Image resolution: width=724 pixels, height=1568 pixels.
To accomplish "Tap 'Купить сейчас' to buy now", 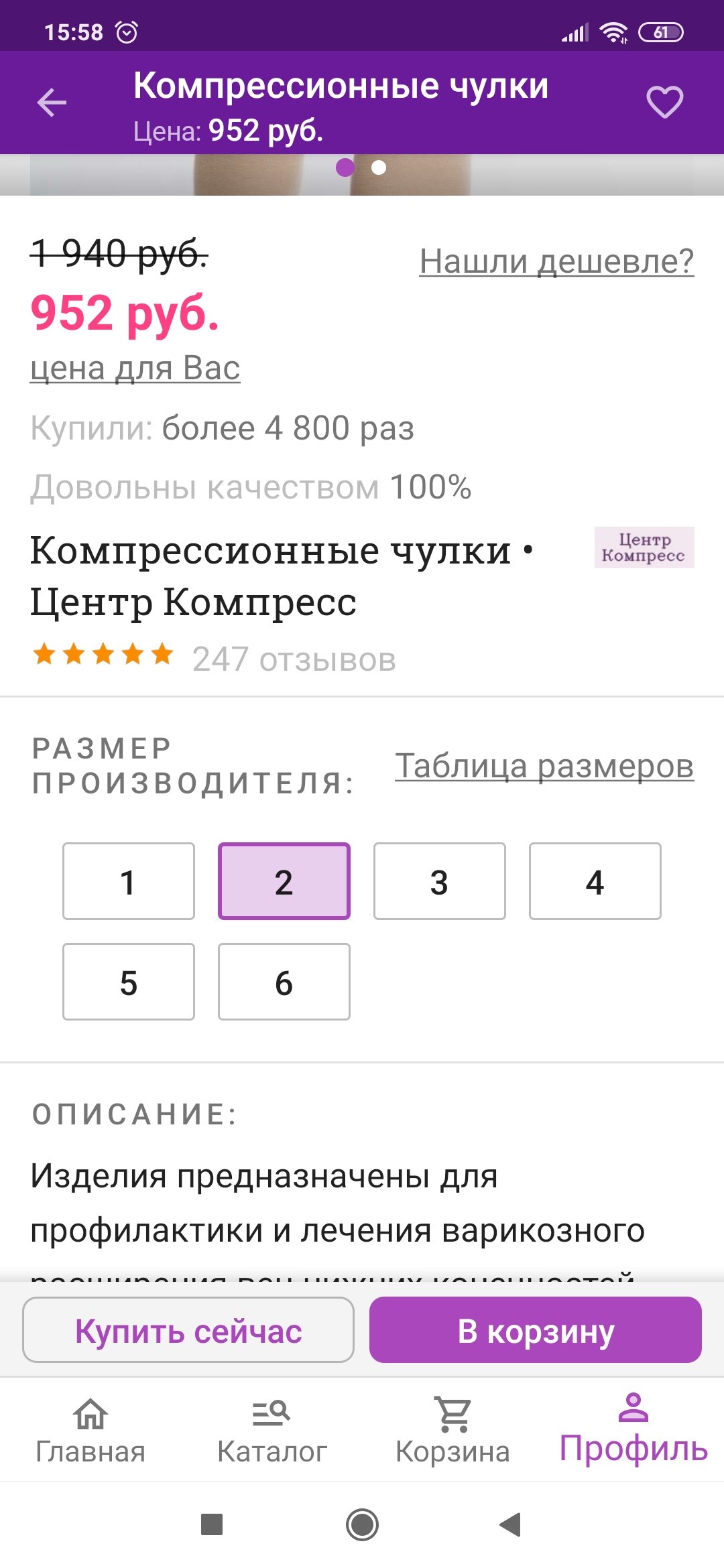I will (188, 1329).
